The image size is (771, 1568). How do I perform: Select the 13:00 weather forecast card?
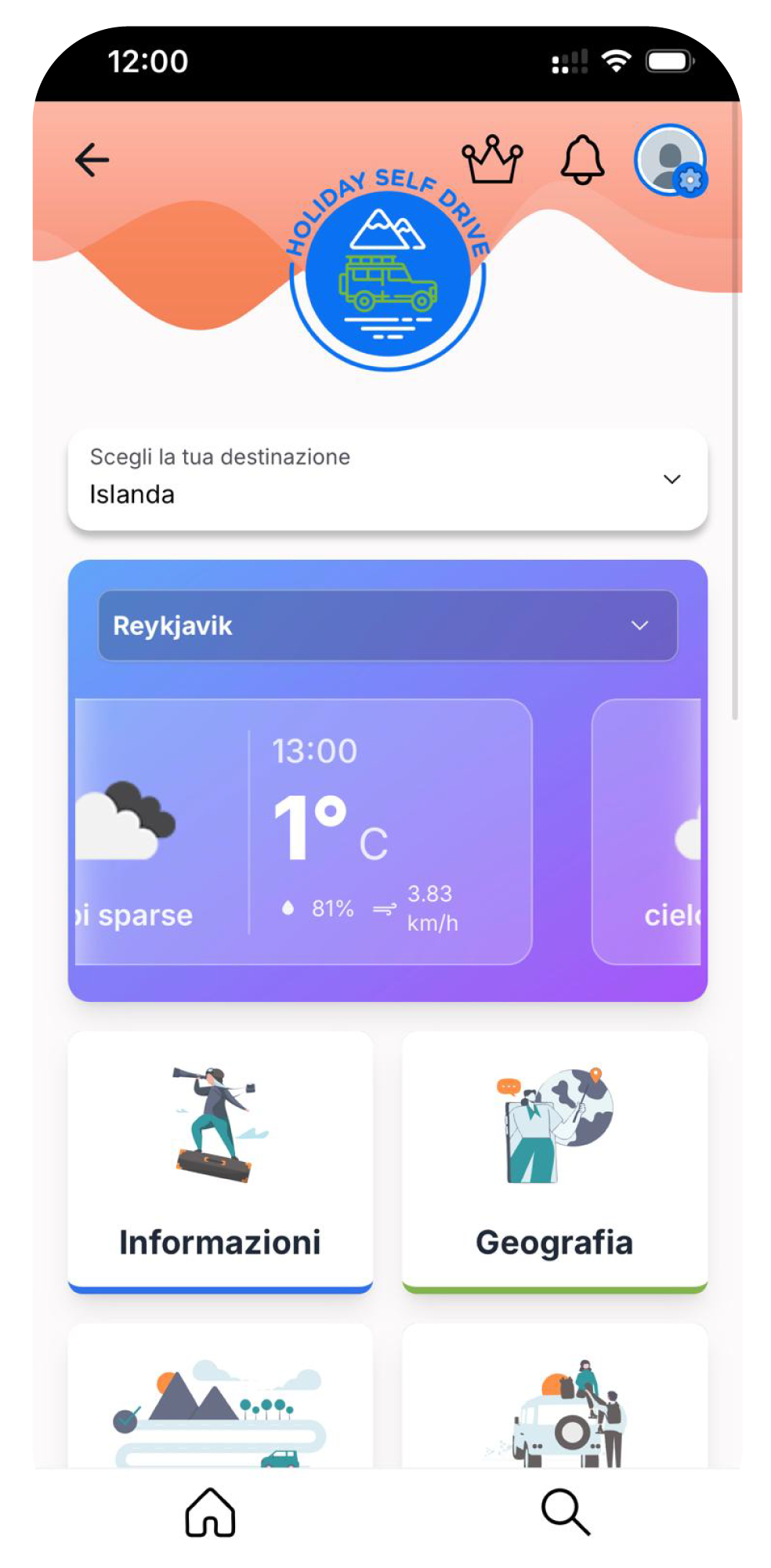(x=306, y=831)
